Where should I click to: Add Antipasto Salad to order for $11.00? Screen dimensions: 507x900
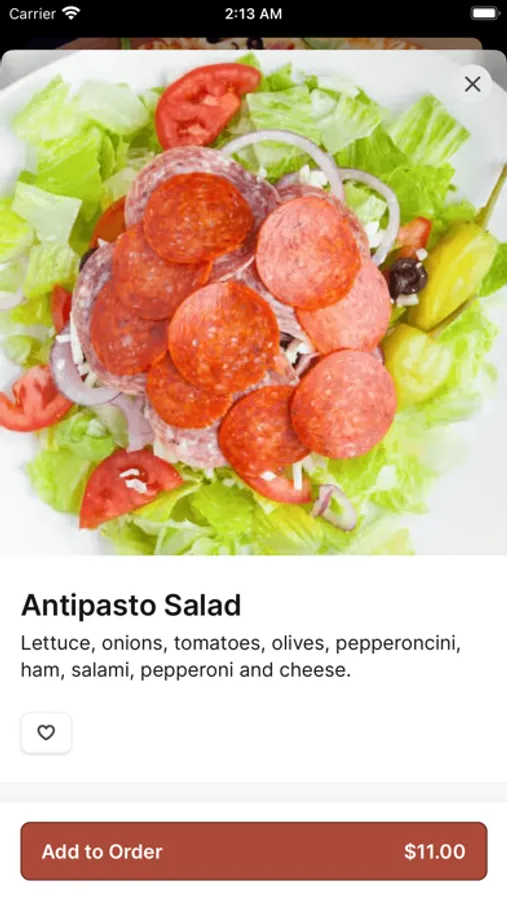coord(254,851)
